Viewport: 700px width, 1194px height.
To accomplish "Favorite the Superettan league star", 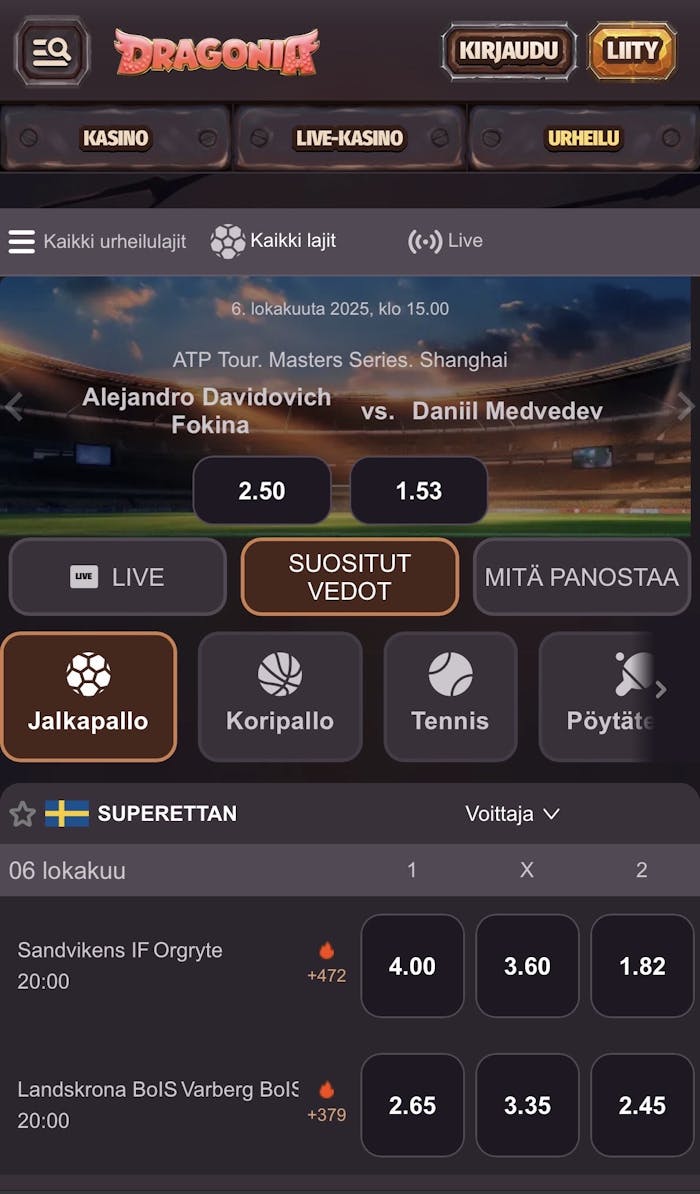I will pos(22,814).
